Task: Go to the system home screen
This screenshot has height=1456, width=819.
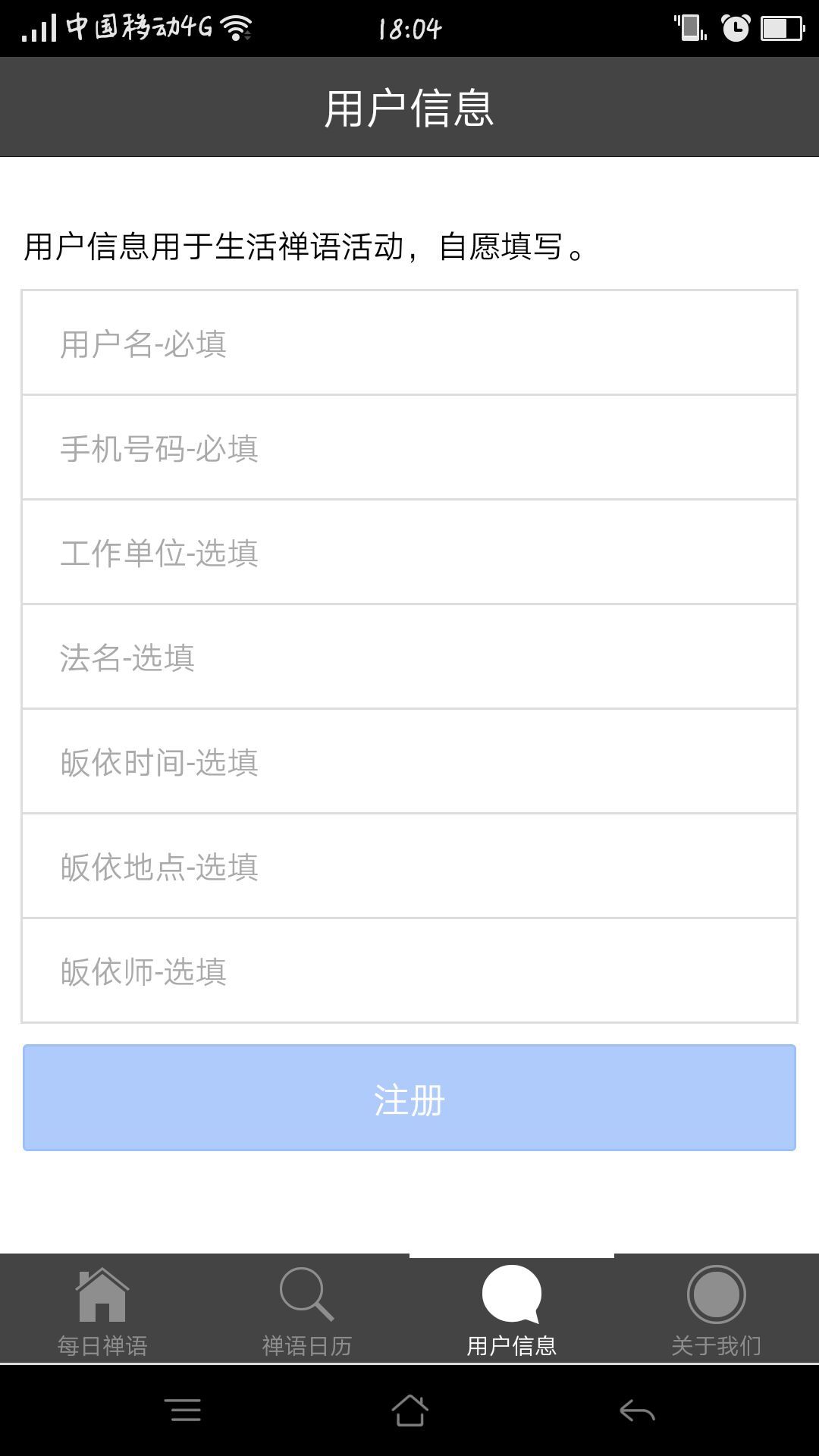Action: [x=409, y=1410]
